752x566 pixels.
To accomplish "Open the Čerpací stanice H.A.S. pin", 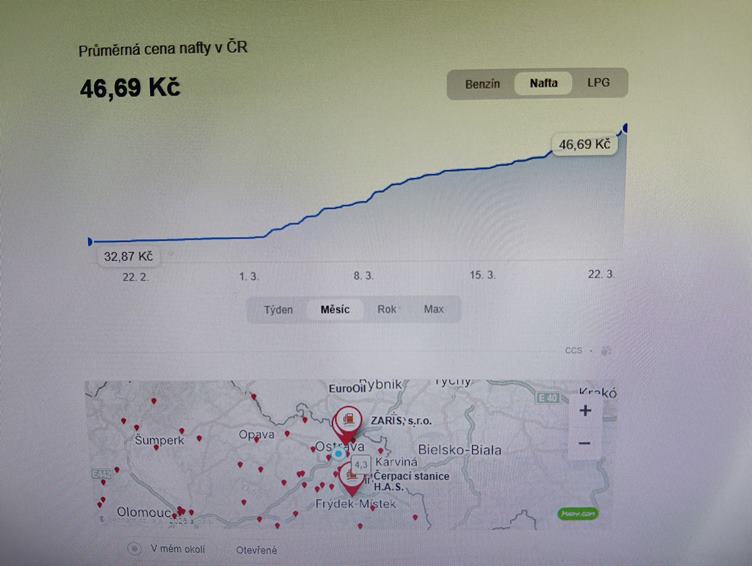I will coord(352,478).
